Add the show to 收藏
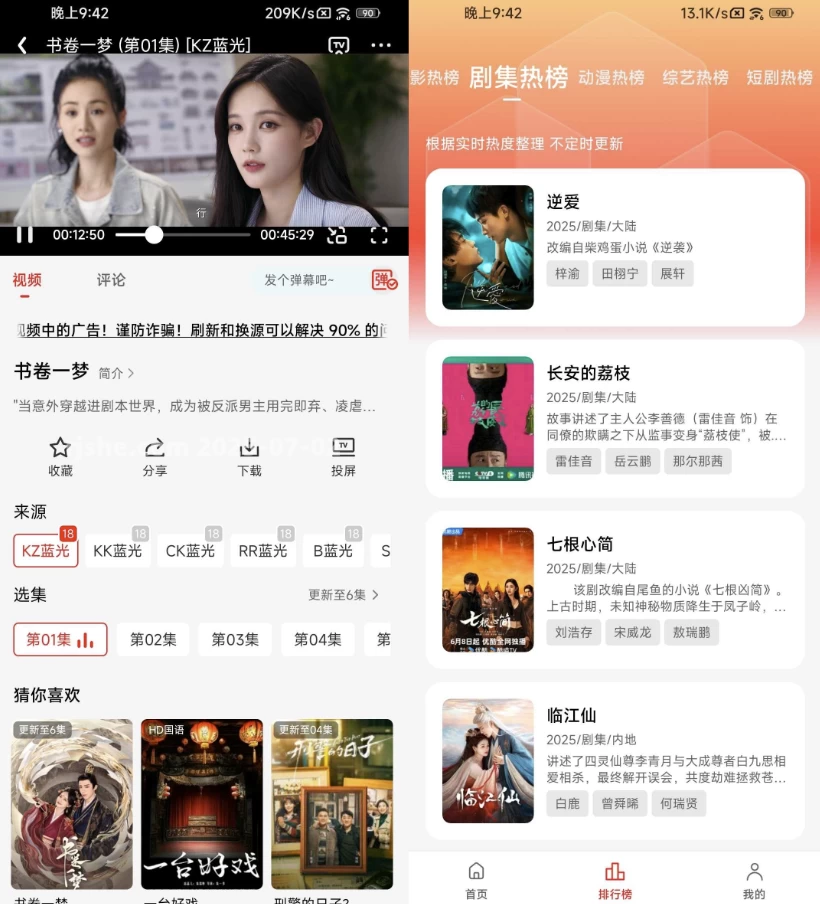The width and height of the screenshot is (820, 904). pos(60,457)
